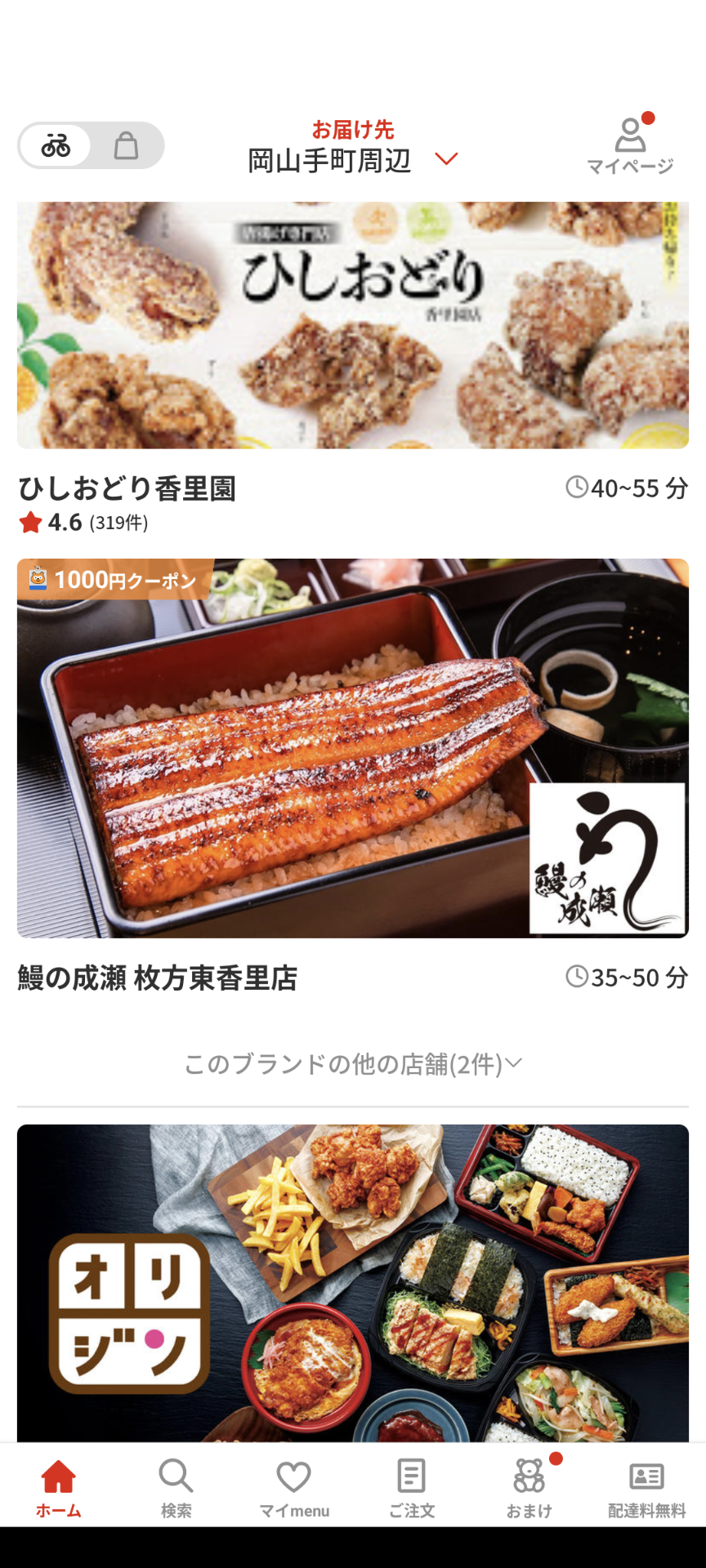
Task: Open マイページ profile
Action: (x=630, y=146)
